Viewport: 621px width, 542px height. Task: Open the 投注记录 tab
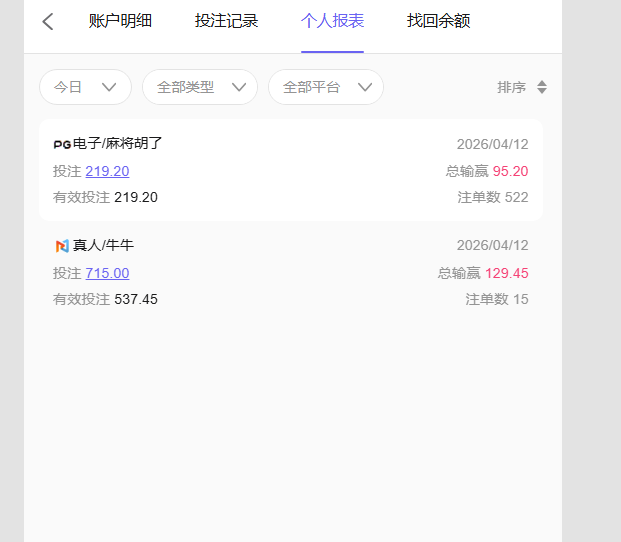(226, 21)
